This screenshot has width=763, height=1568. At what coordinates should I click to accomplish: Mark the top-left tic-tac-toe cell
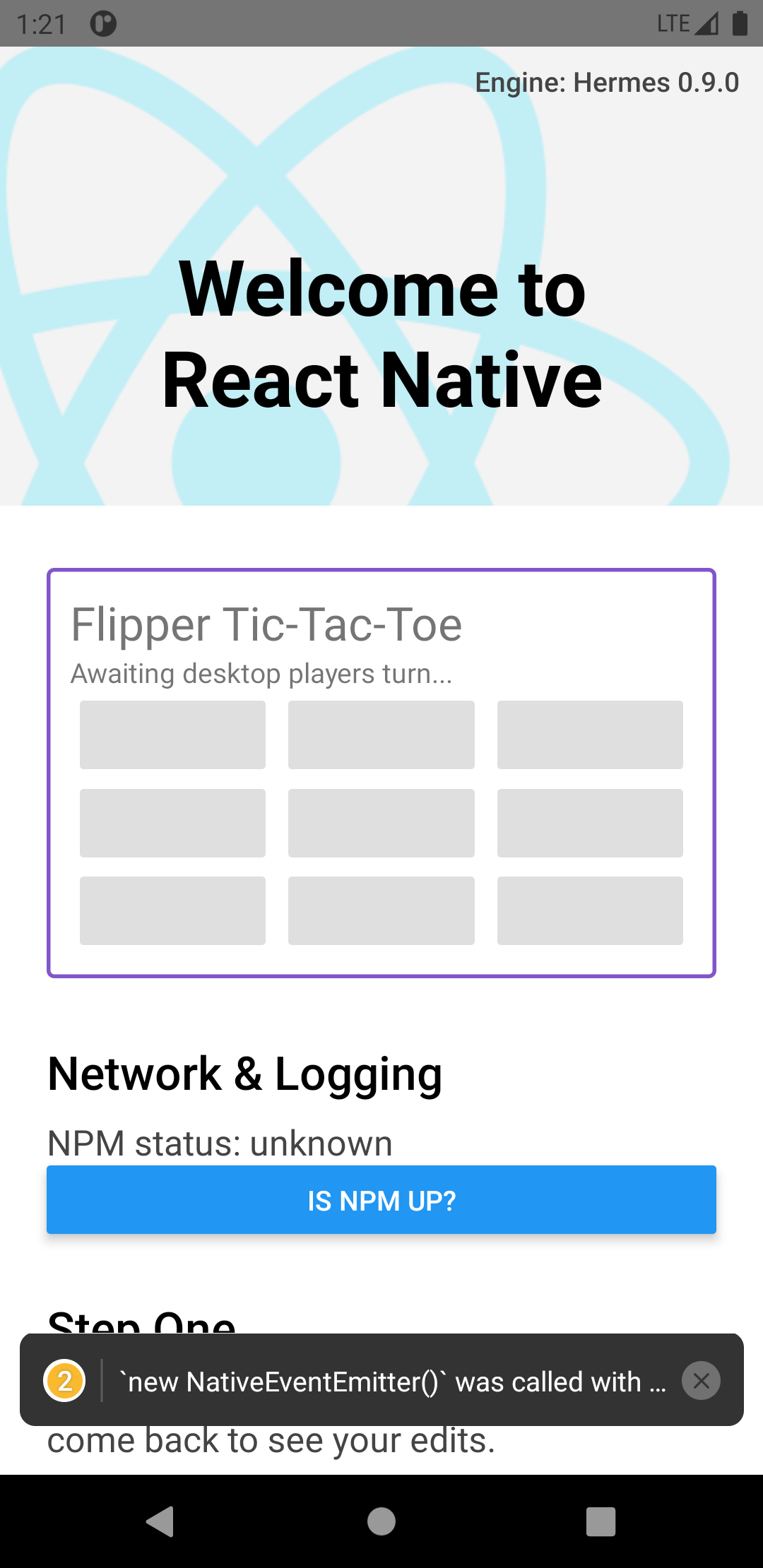coord(172,735)
